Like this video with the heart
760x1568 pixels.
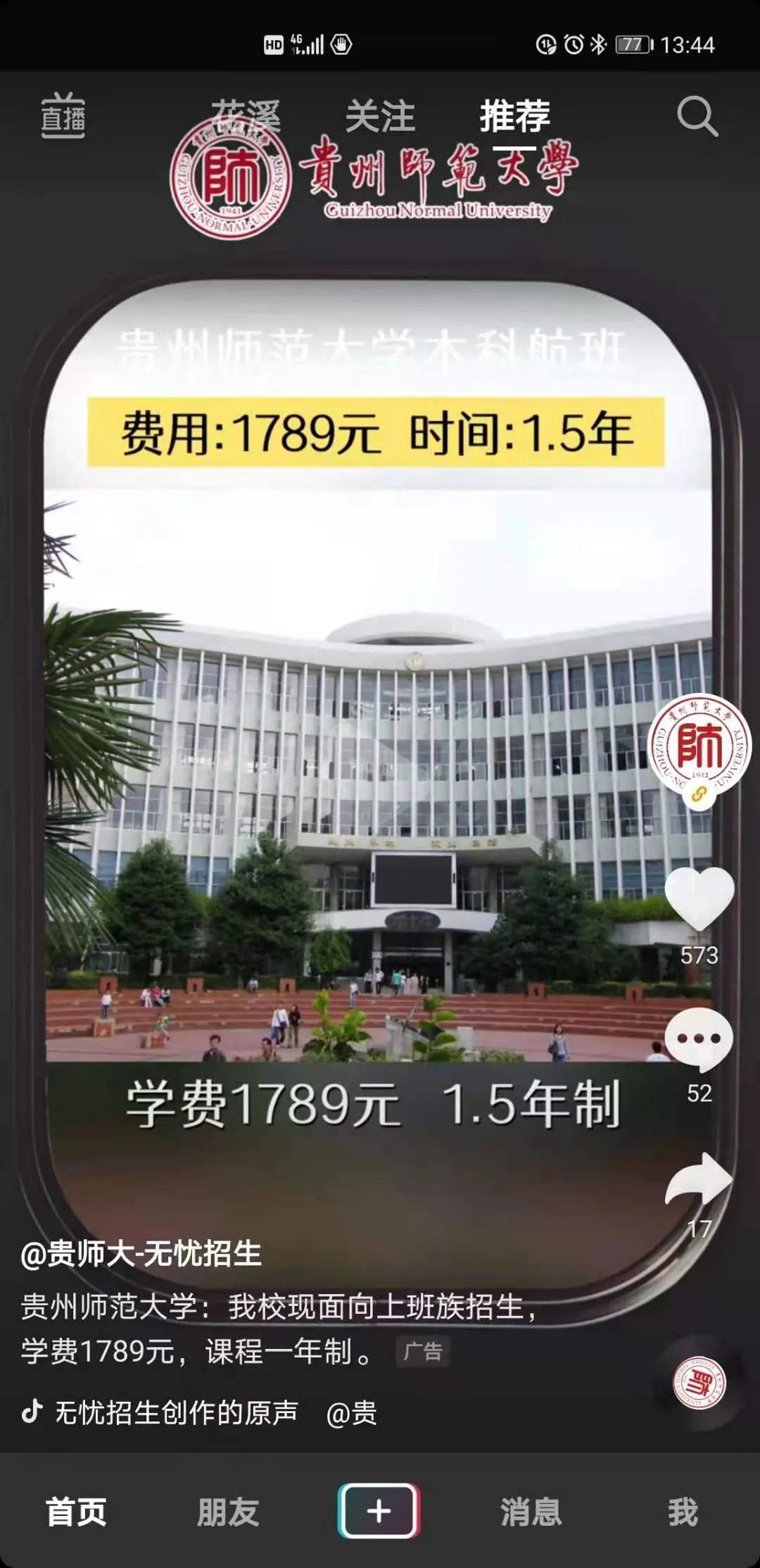point(699,899)
